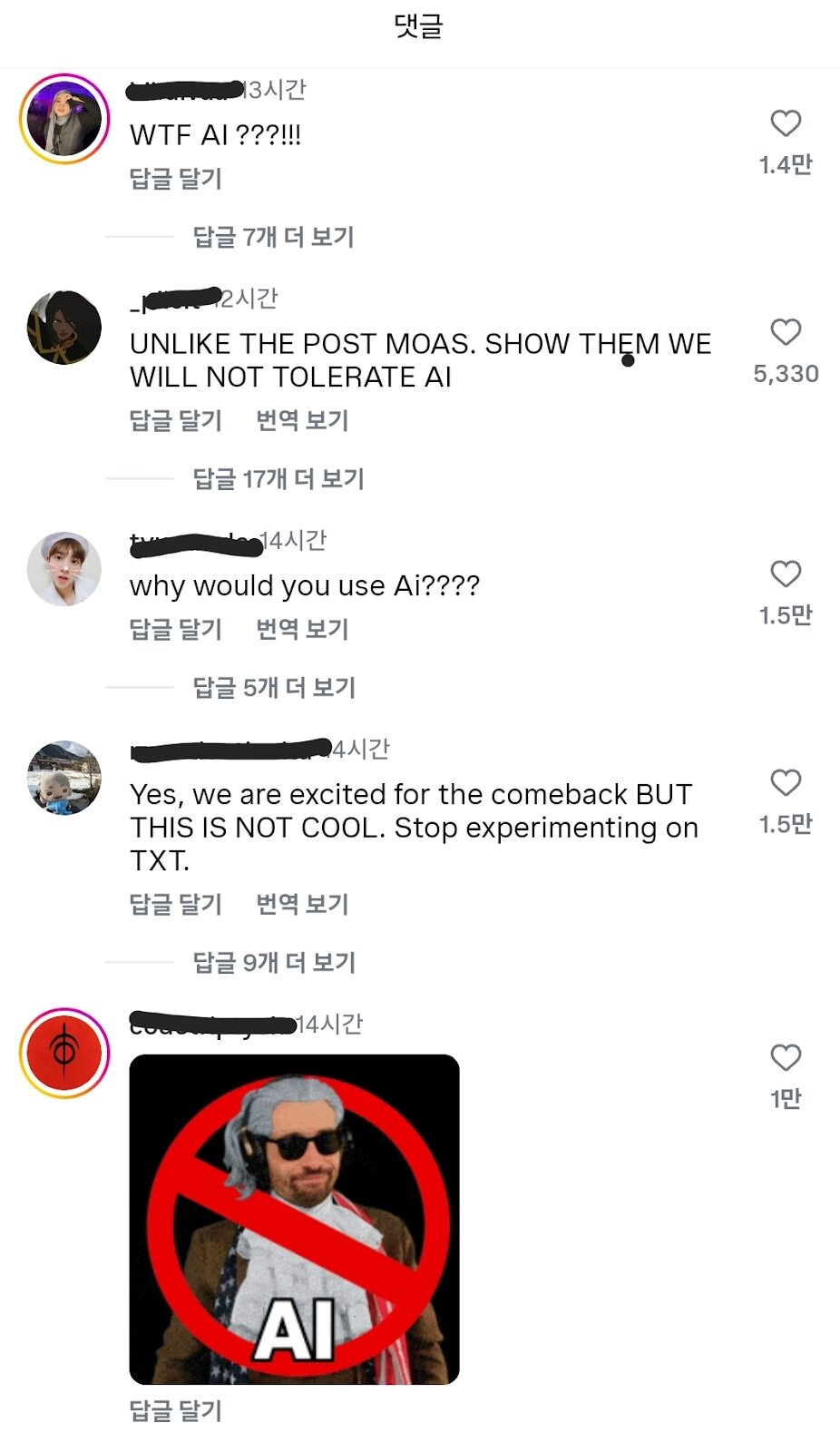Screen dimensions: 840x1452
Task: Reply to the "WTF AI ???!!!" comment
Action: 176,179
